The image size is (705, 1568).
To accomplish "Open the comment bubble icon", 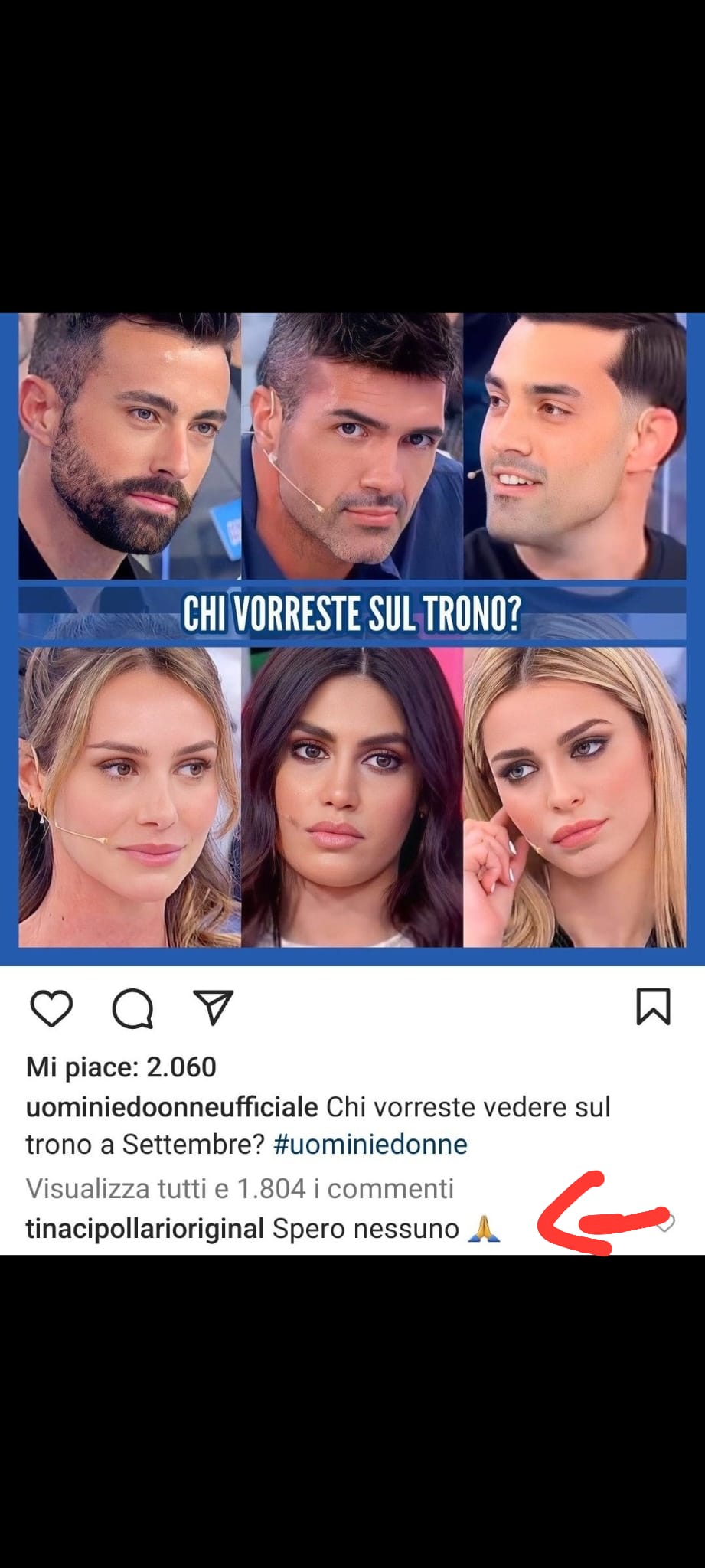I will 133,1008.
